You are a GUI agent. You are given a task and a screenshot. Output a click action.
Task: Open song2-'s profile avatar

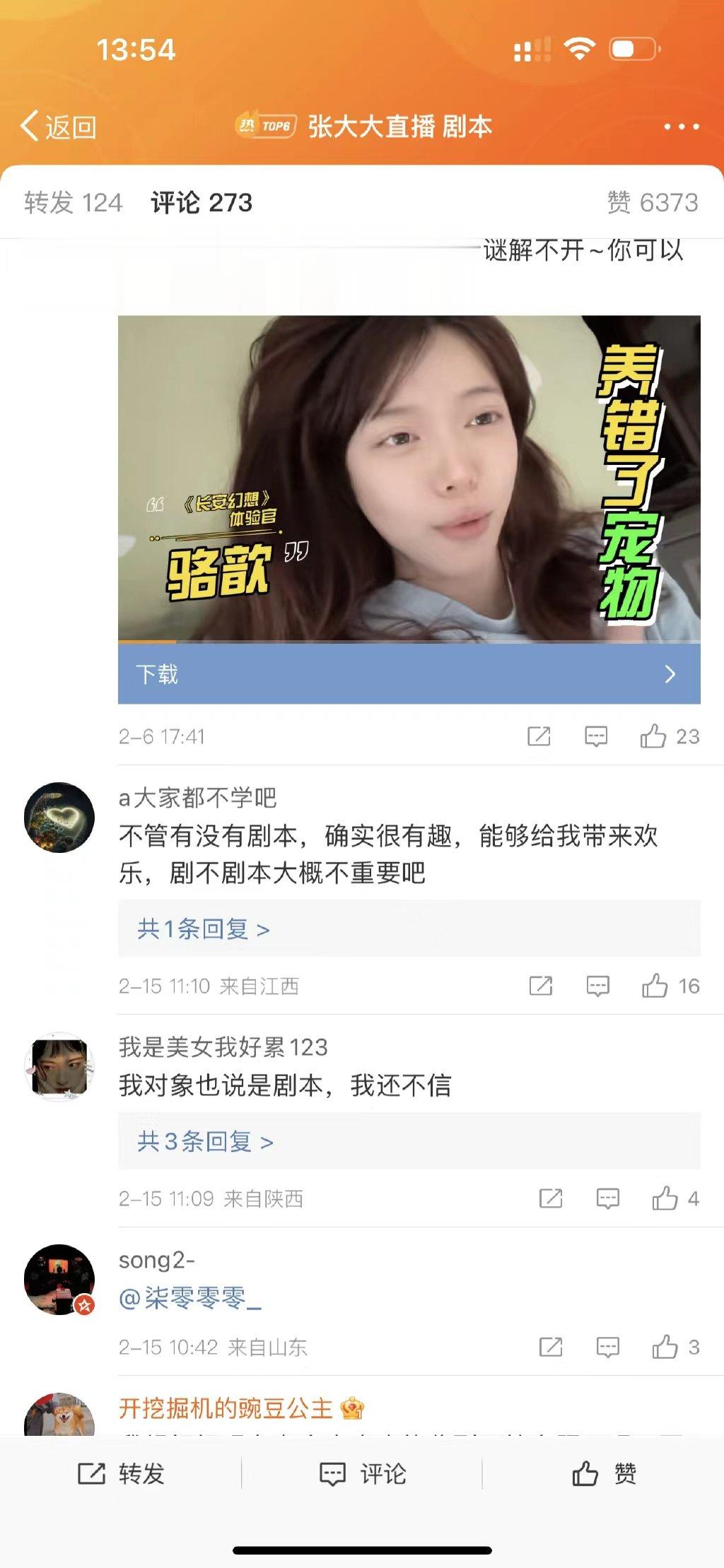[x=59, y=1280]
